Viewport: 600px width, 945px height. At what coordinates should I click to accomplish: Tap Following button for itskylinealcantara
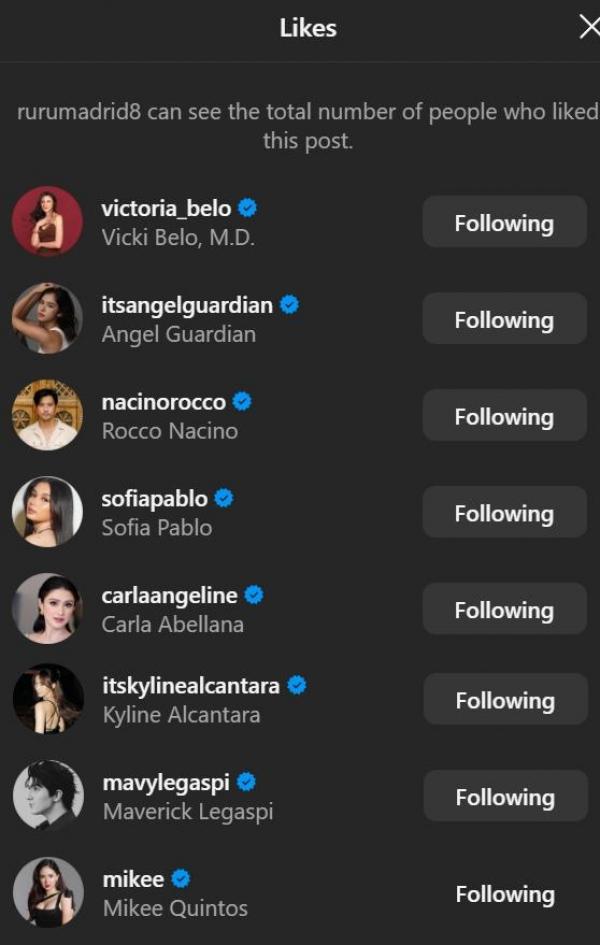[x=505, y=699]
